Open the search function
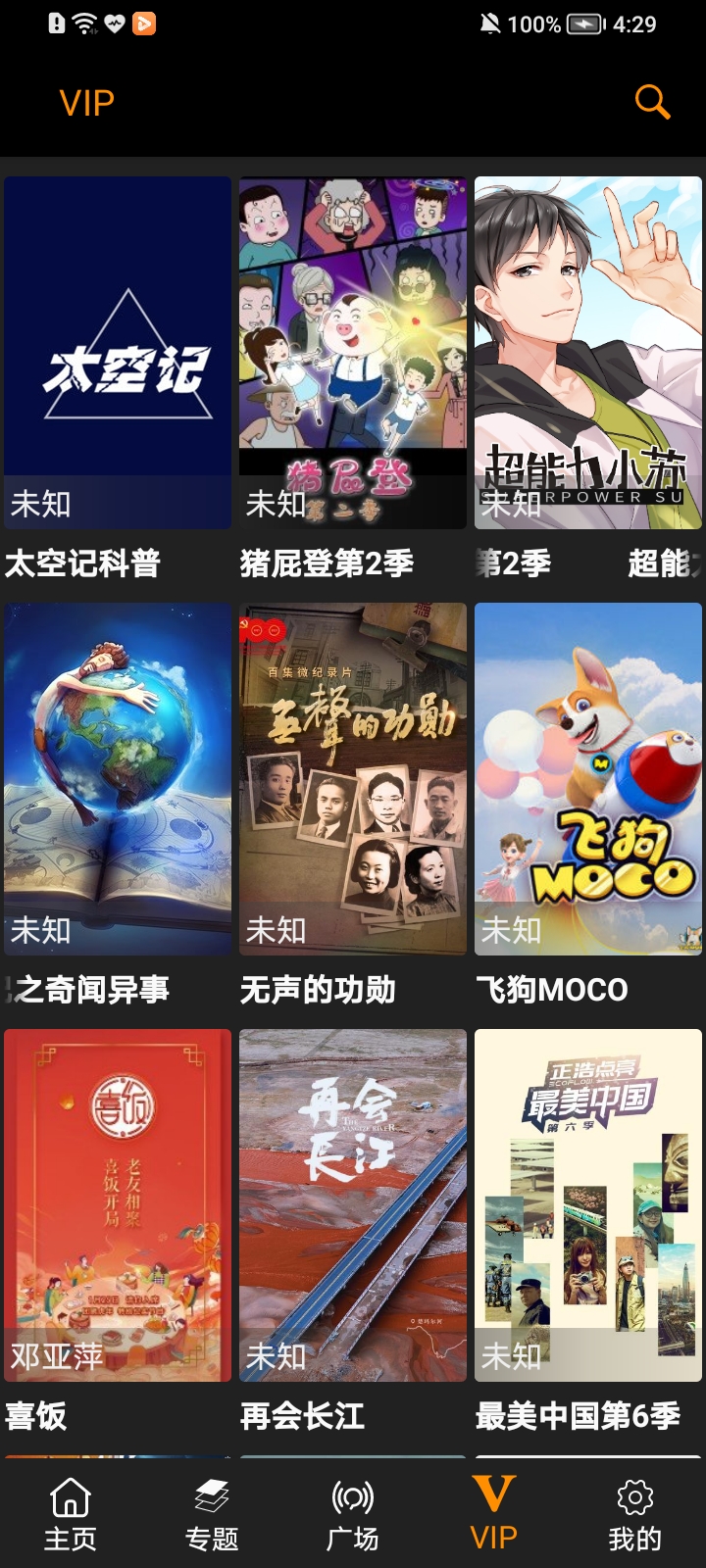This screenshot has height=1568, width=706. (652, 101)
